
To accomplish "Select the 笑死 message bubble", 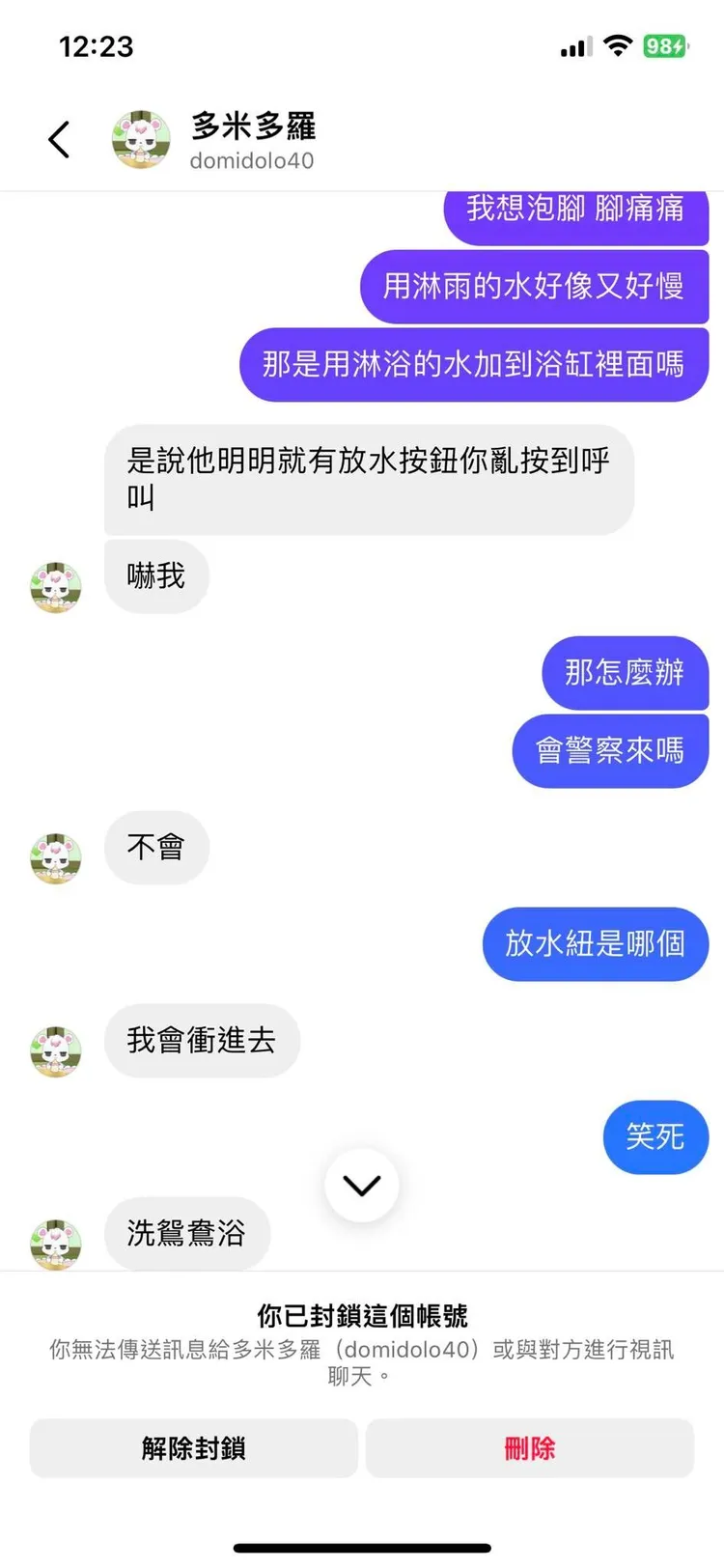I will (655, 1137).
